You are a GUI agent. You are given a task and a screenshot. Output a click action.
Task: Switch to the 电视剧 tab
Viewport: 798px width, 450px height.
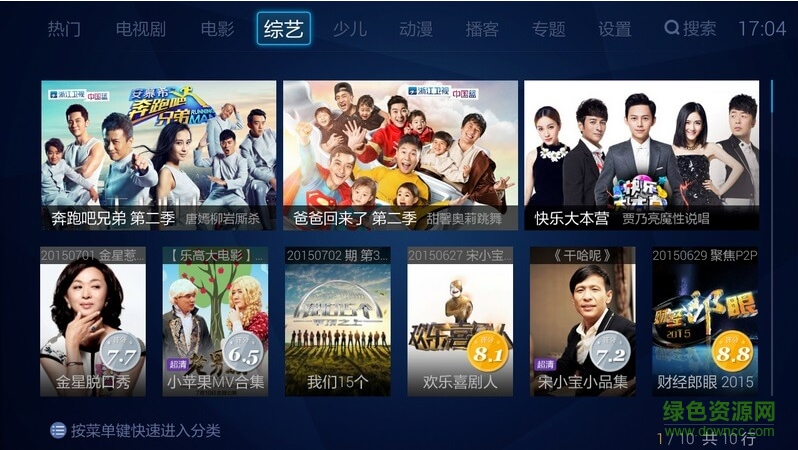coord(141,28)
